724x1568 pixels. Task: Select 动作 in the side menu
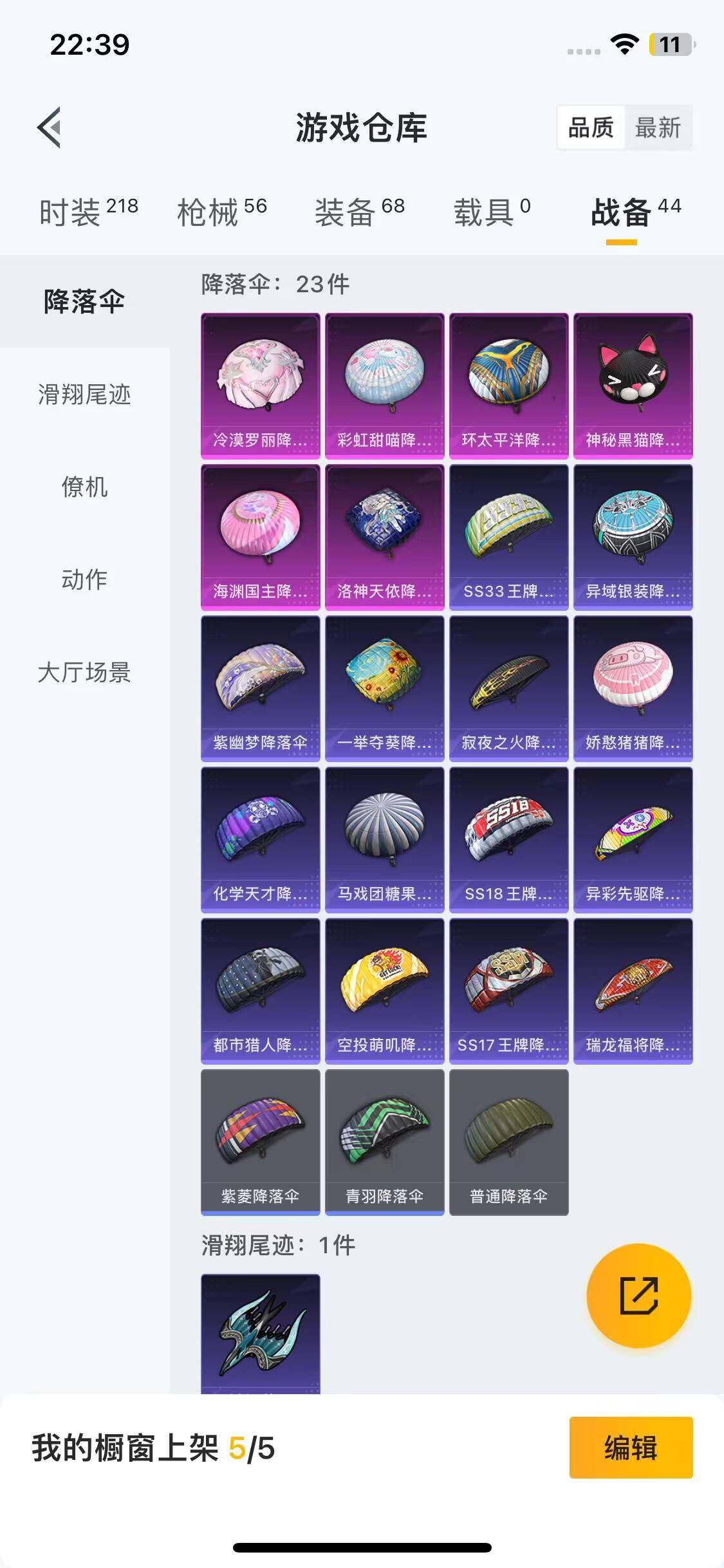(x=84, y=579)
